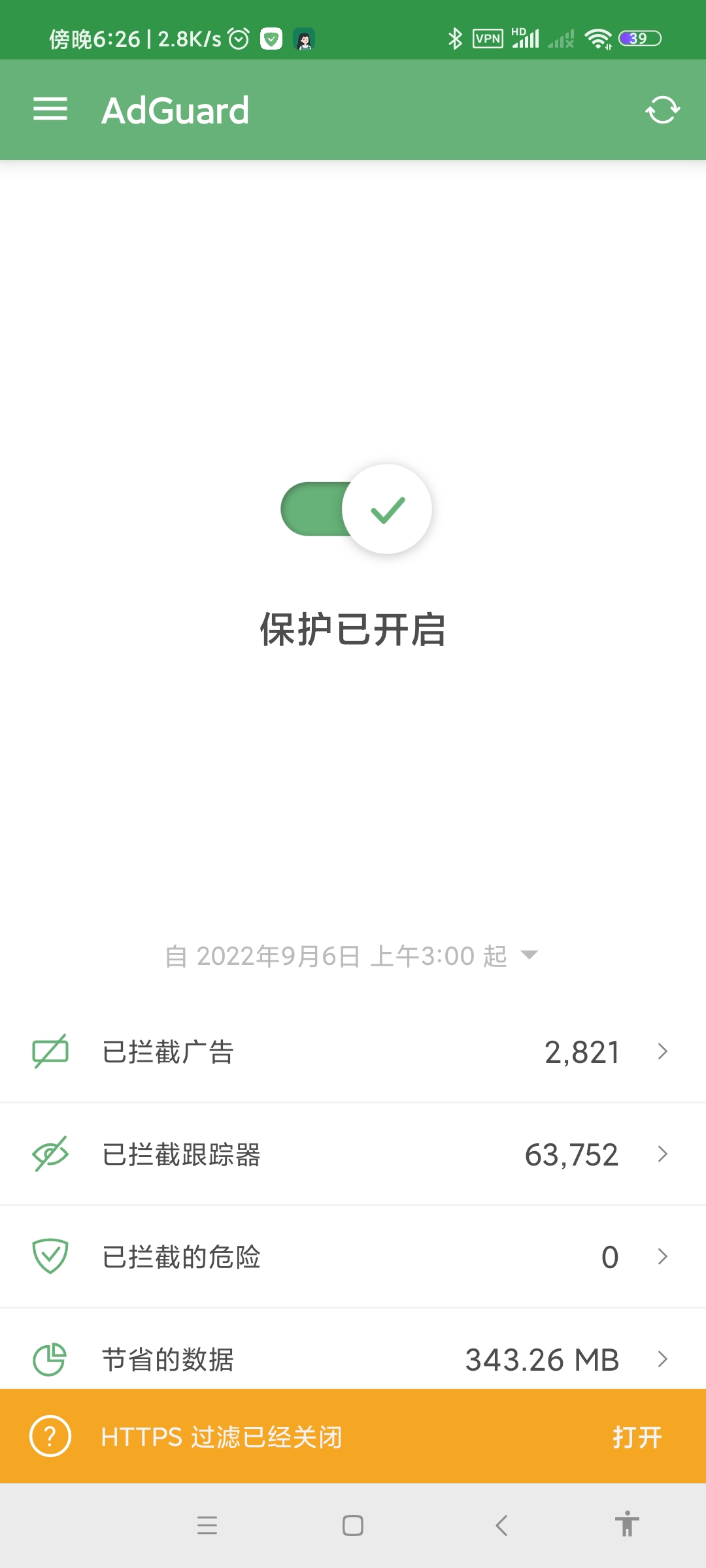This screenshot has width=706, height=1568.
Task: Open the AdGuard navigation drawer menu
Action: pos(50,109)
